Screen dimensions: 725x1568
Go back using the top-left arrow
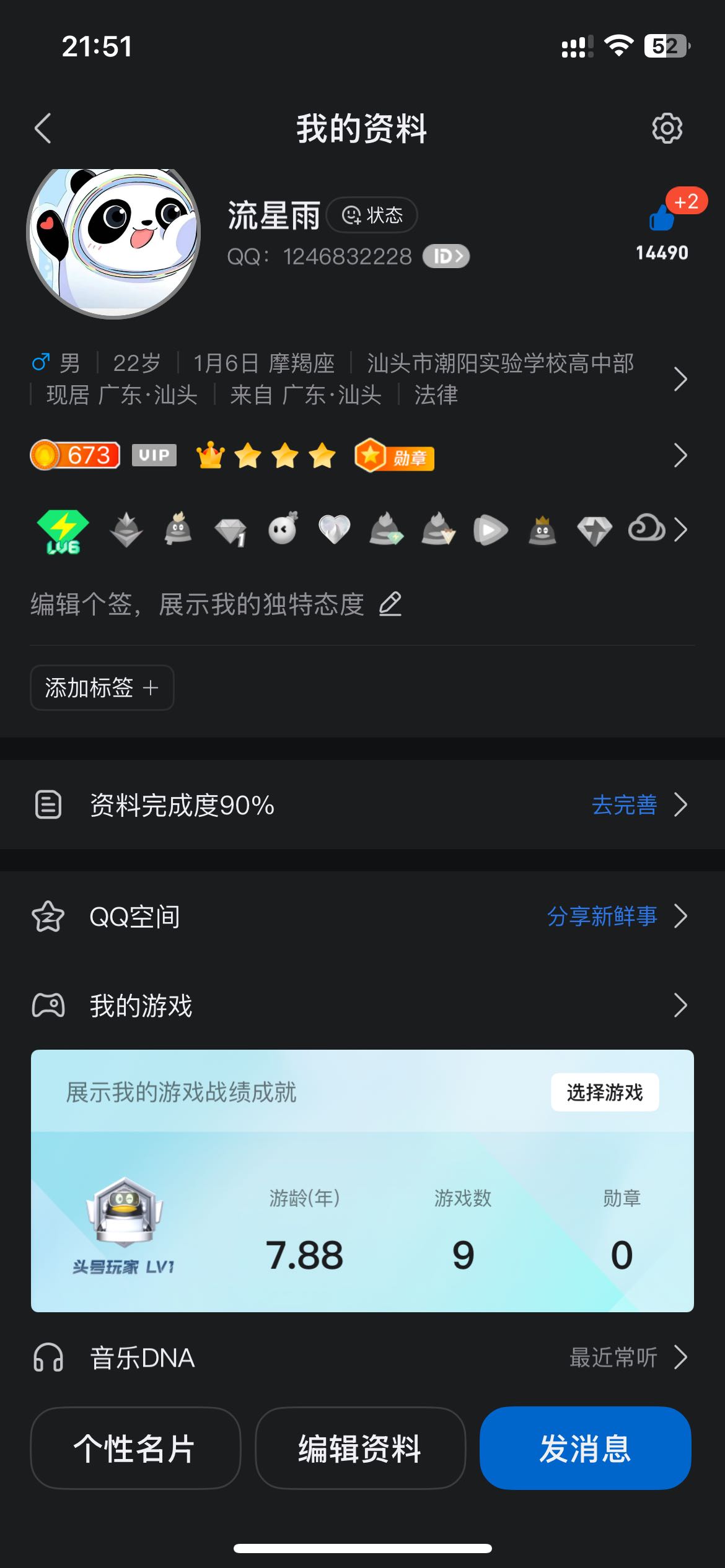point(43,129)
